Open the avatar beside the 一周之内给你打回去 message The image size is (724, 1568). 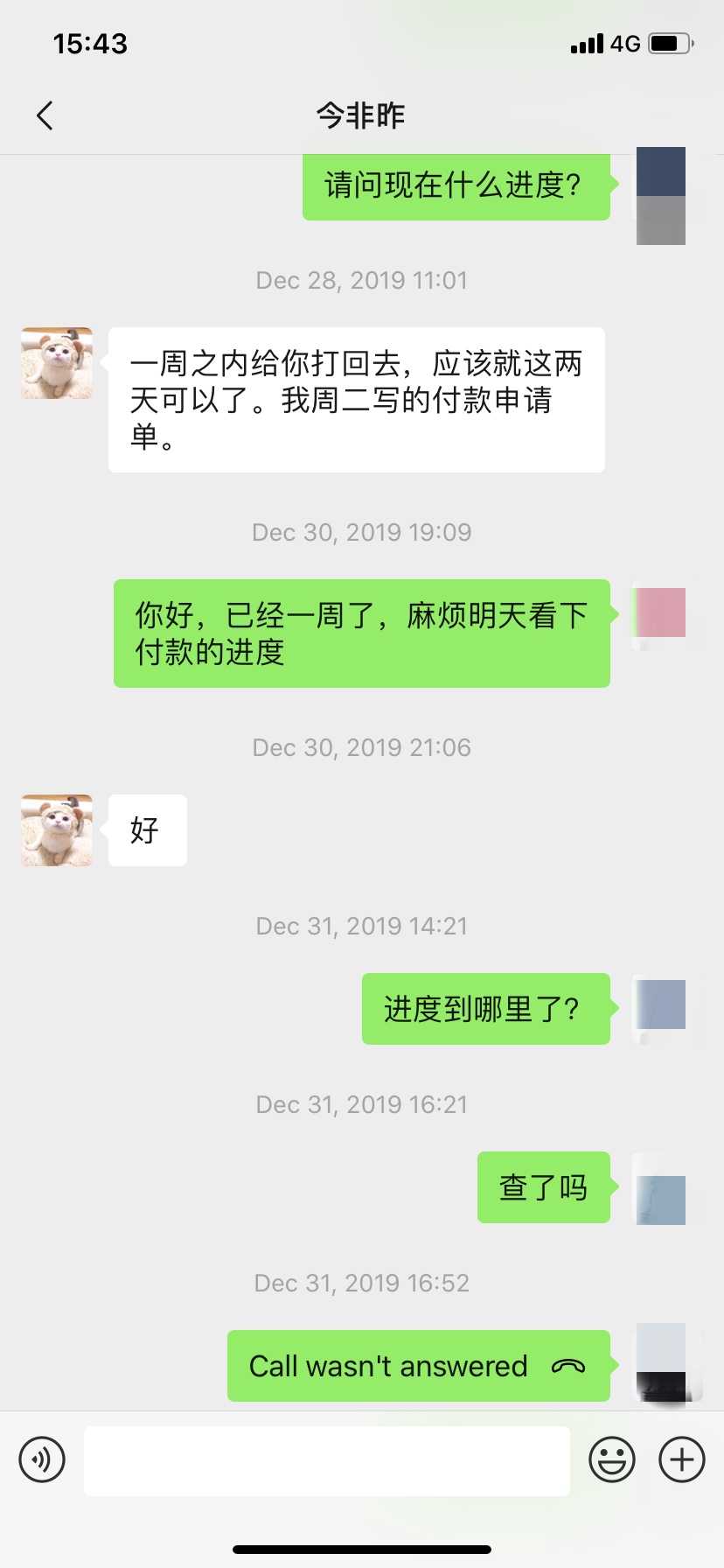57,363
